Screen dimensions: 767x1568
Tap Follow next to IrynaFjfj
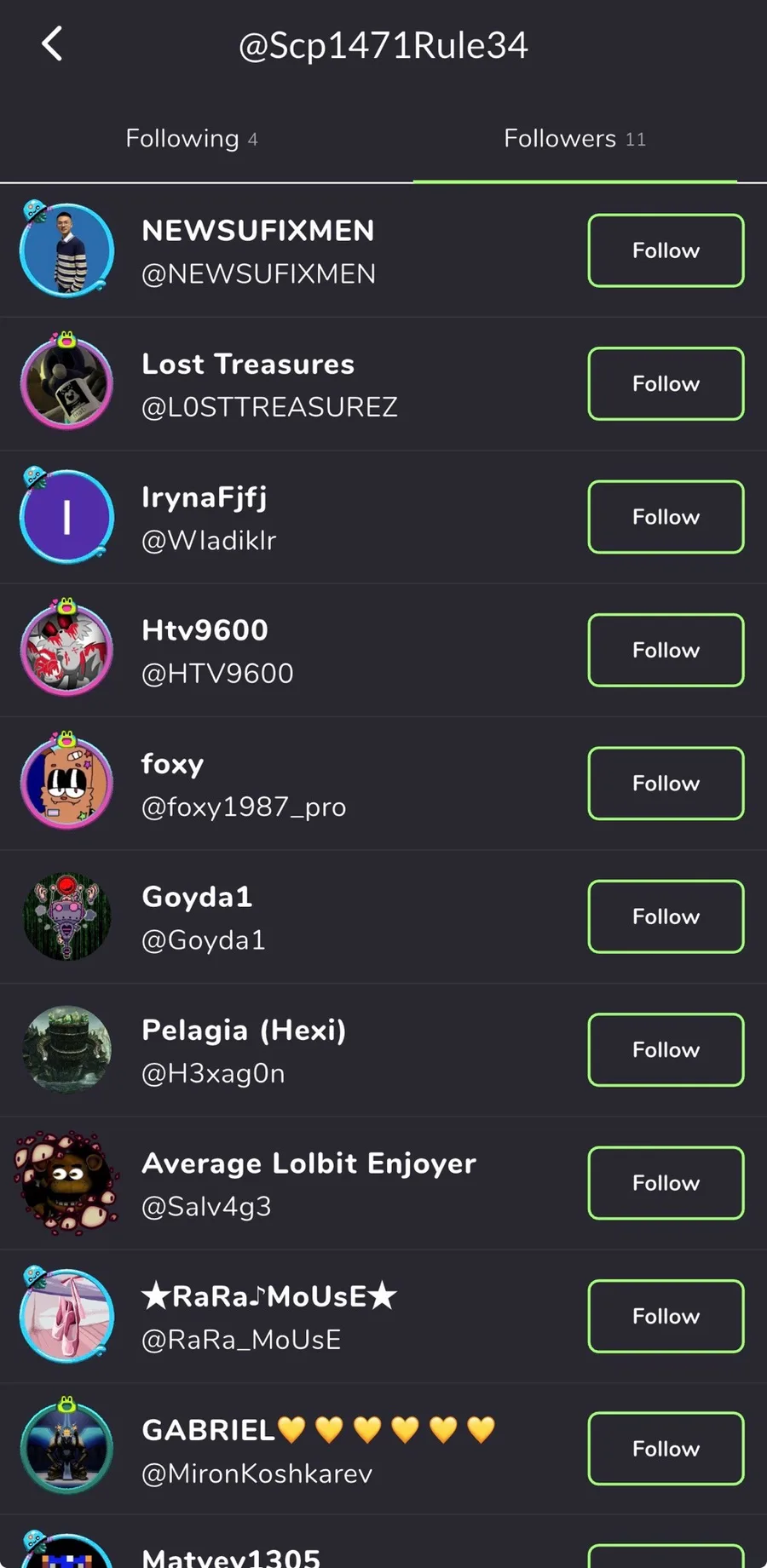click(x=666, y=517)
